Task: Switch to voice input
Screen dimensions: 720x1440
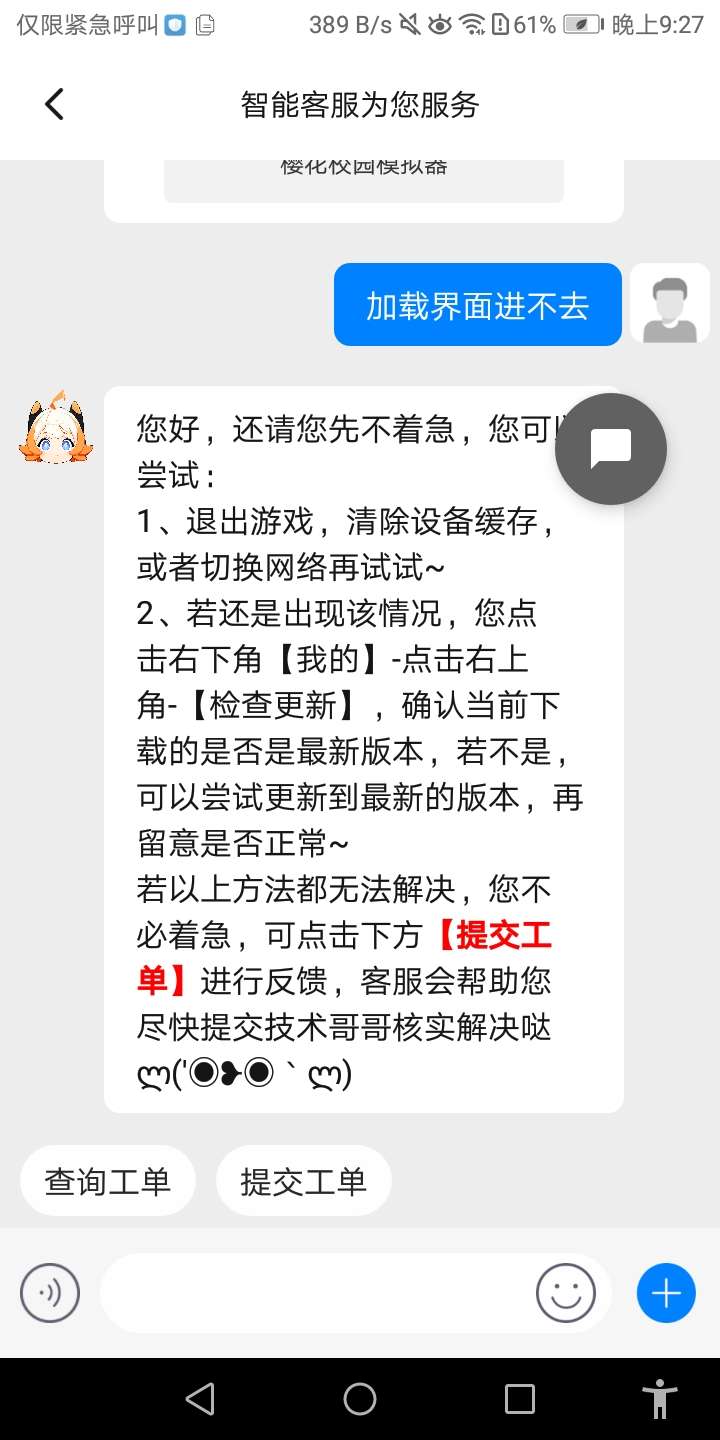Action: [50, 1293]
